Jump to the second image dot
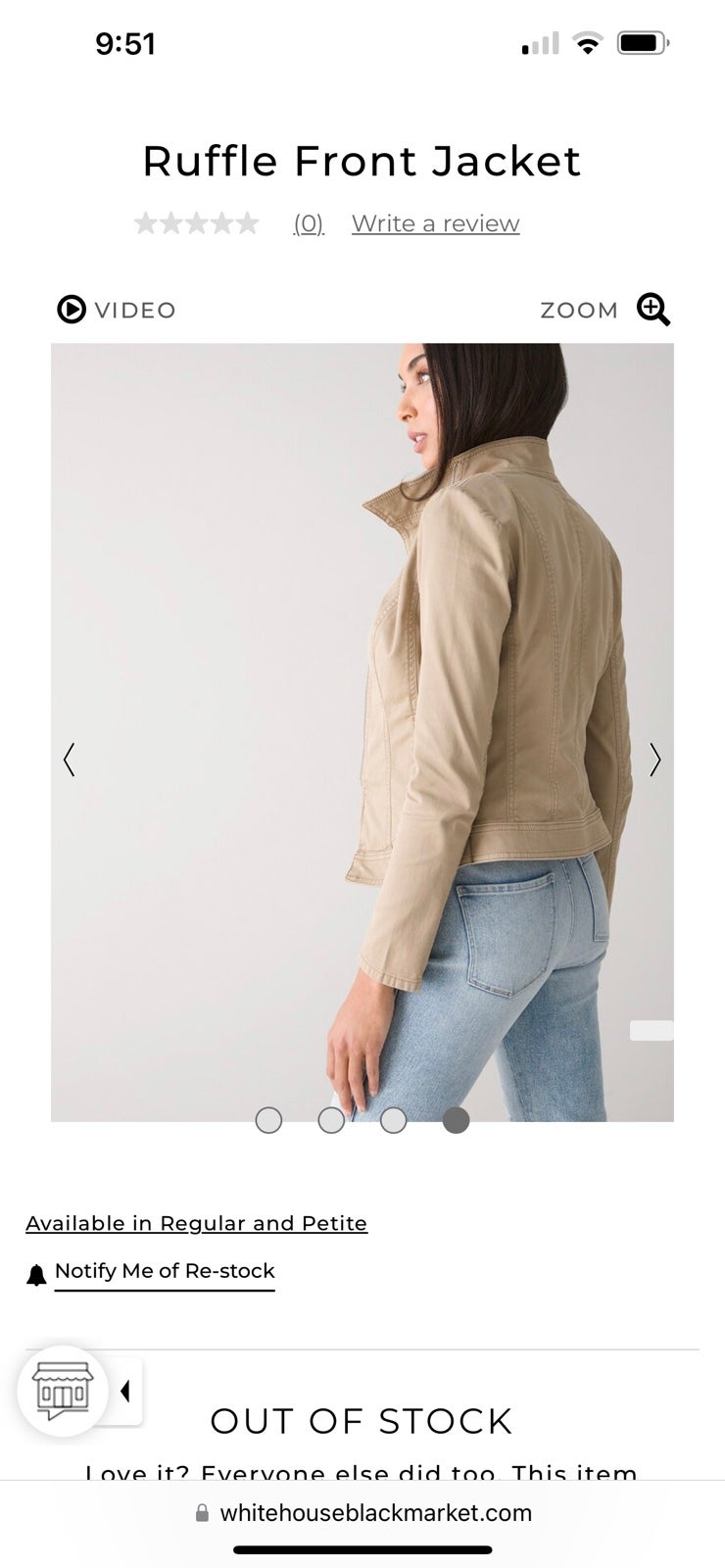 click(331, 1120)
